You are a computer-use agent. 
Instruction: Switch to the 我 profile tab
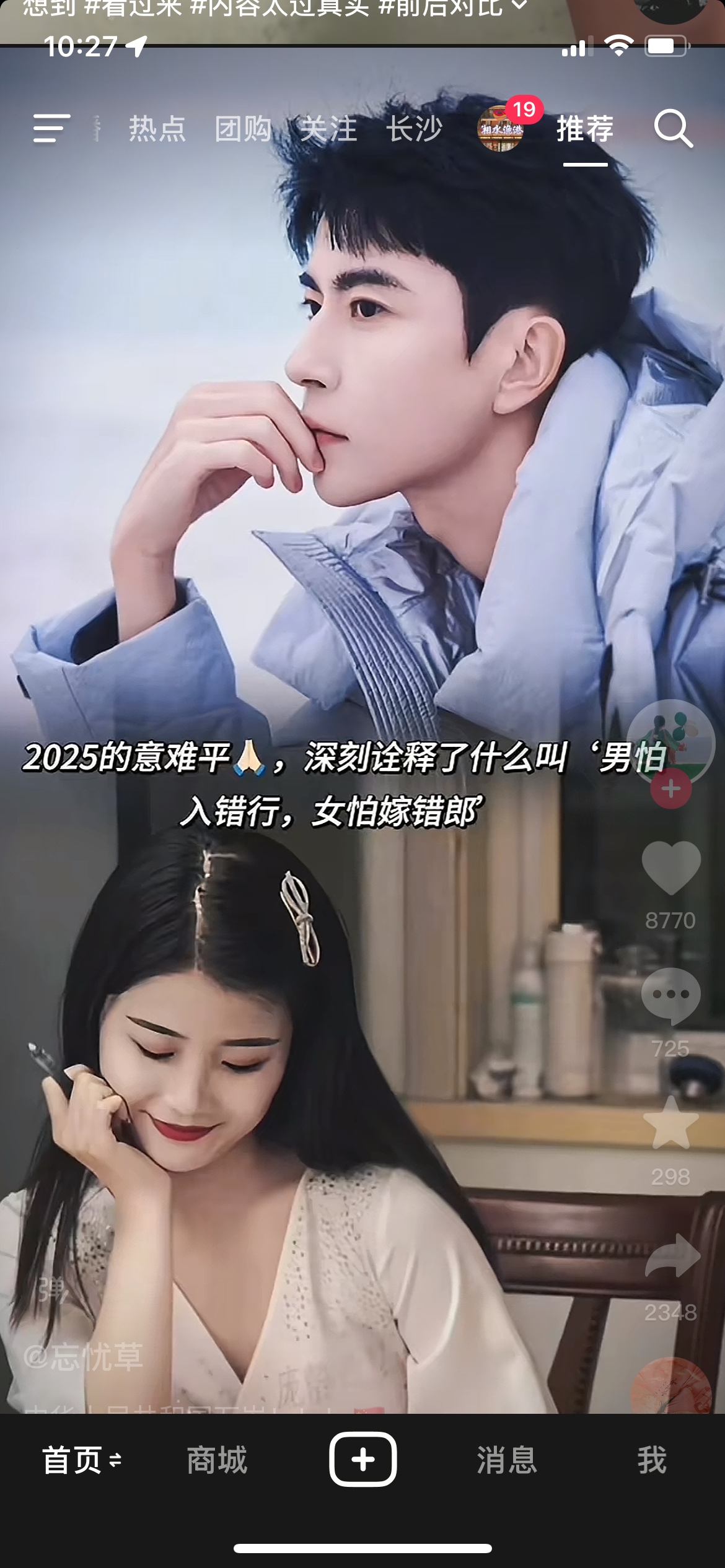652,1460
